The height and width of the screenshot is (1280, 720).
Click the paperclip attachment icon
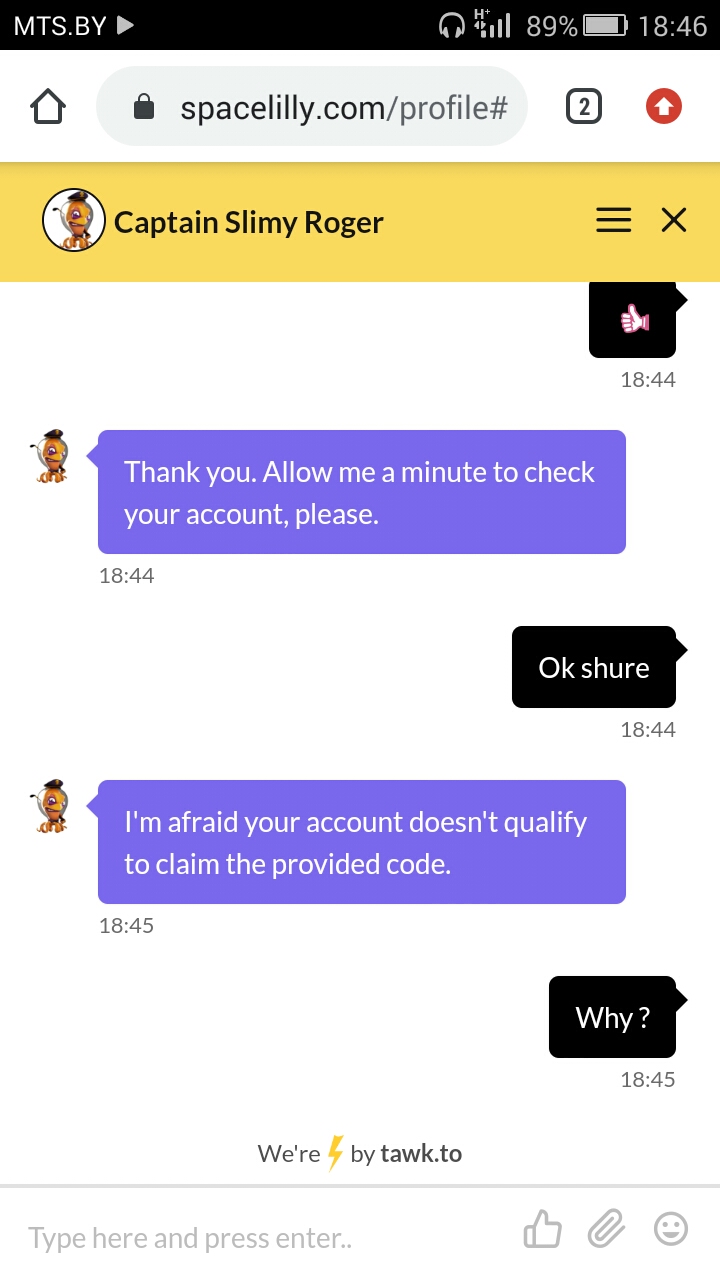[605, 1228]
